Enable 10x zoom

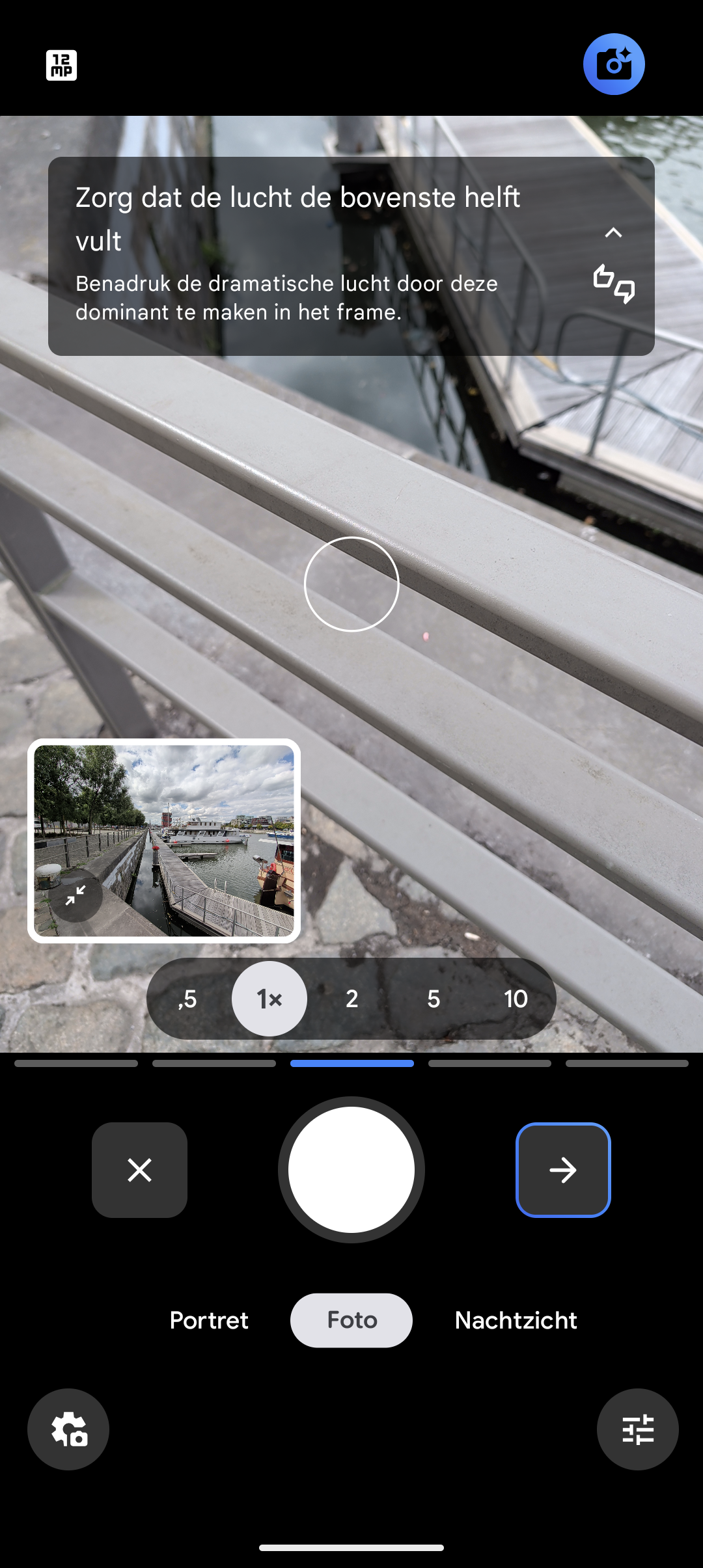515,999
